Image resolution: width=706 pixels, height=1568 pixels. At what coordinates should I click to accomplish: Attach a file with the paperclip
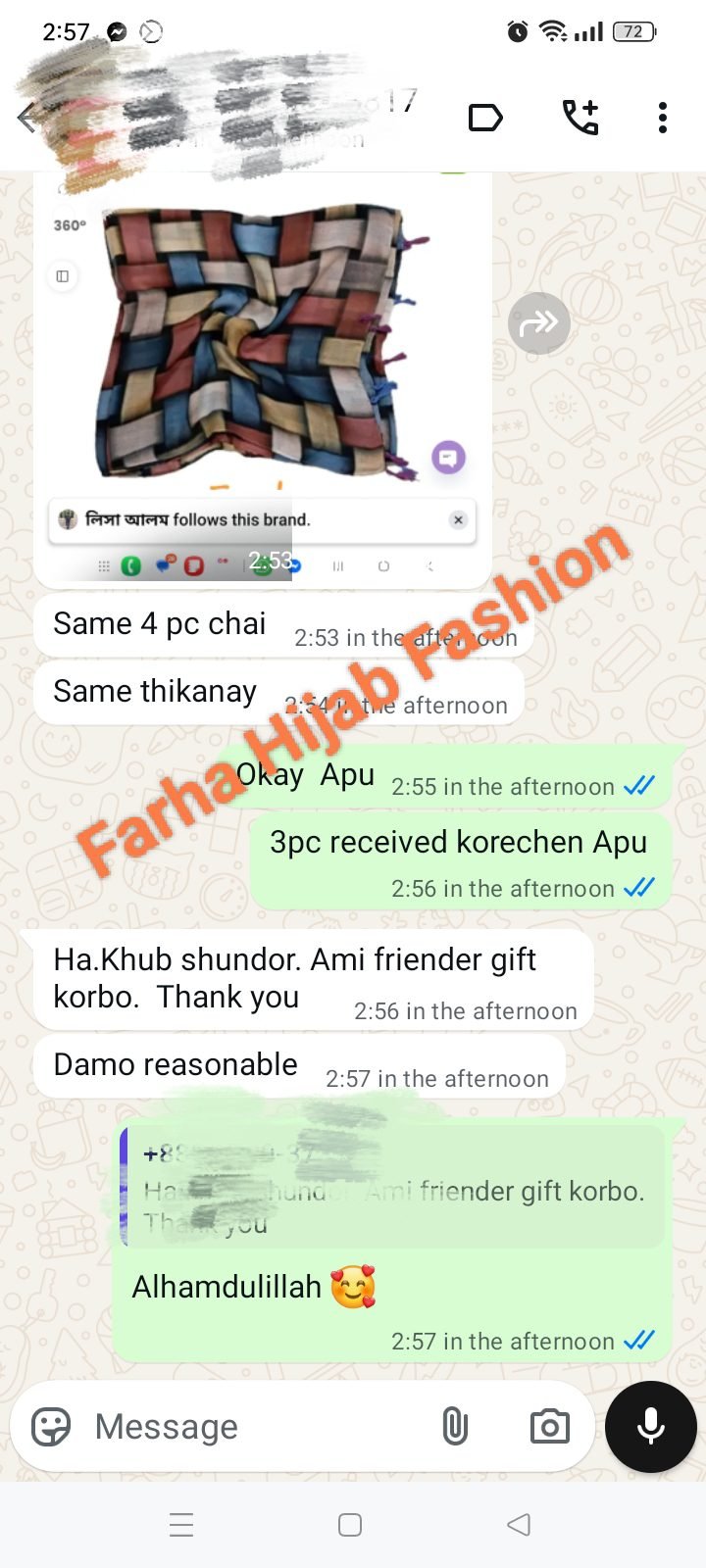pos(455,1427)
